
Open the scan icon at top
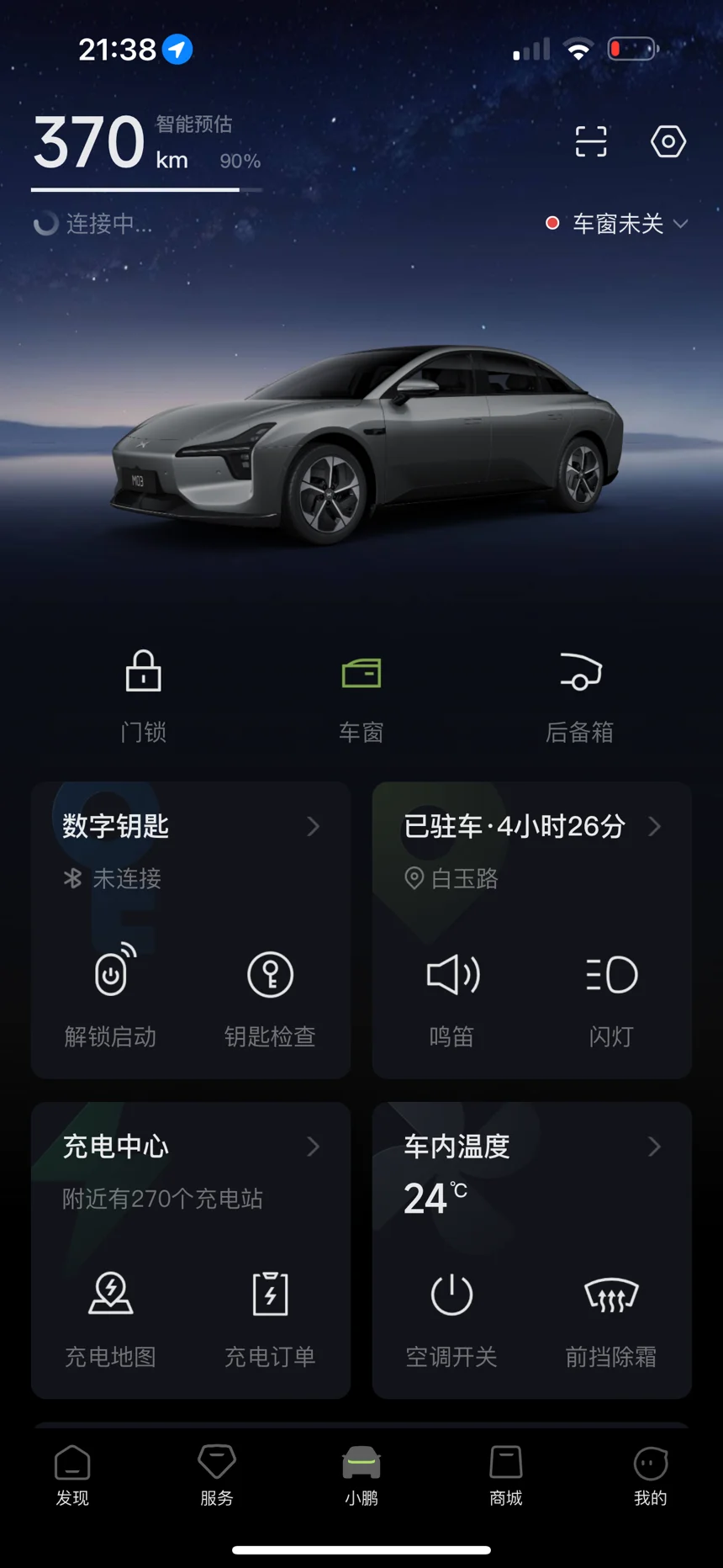pos(590,141)
